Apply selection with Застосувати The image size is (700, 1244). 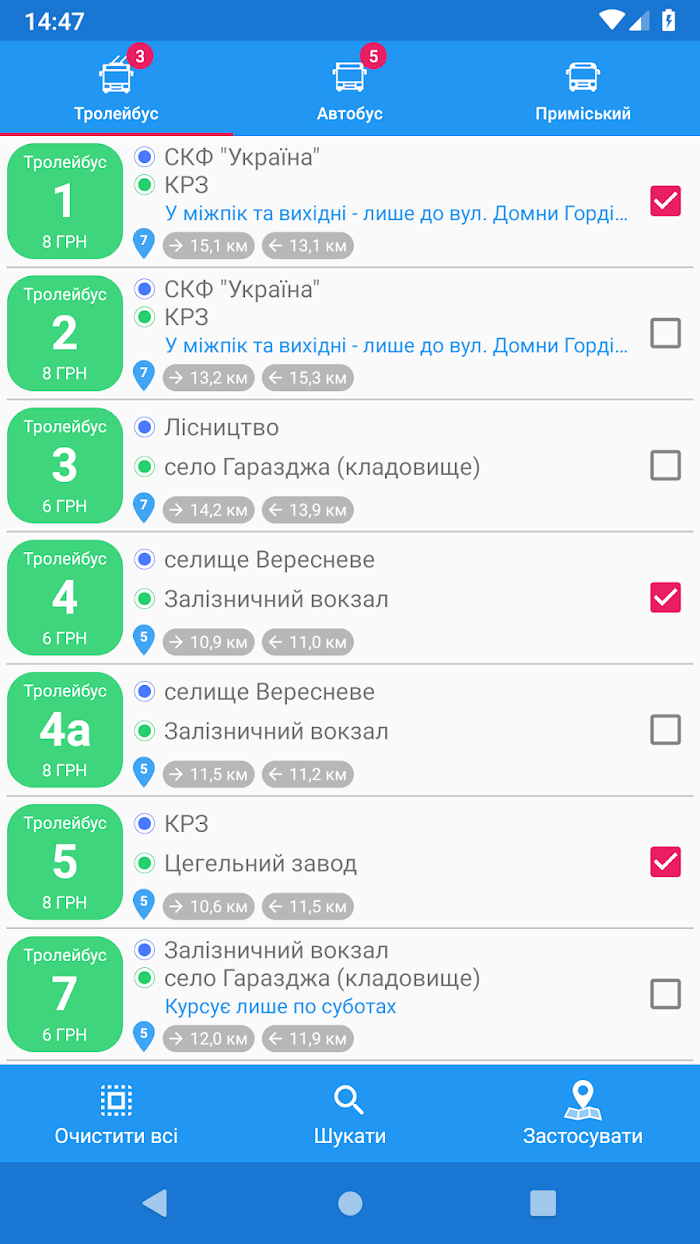(583, 1114)
